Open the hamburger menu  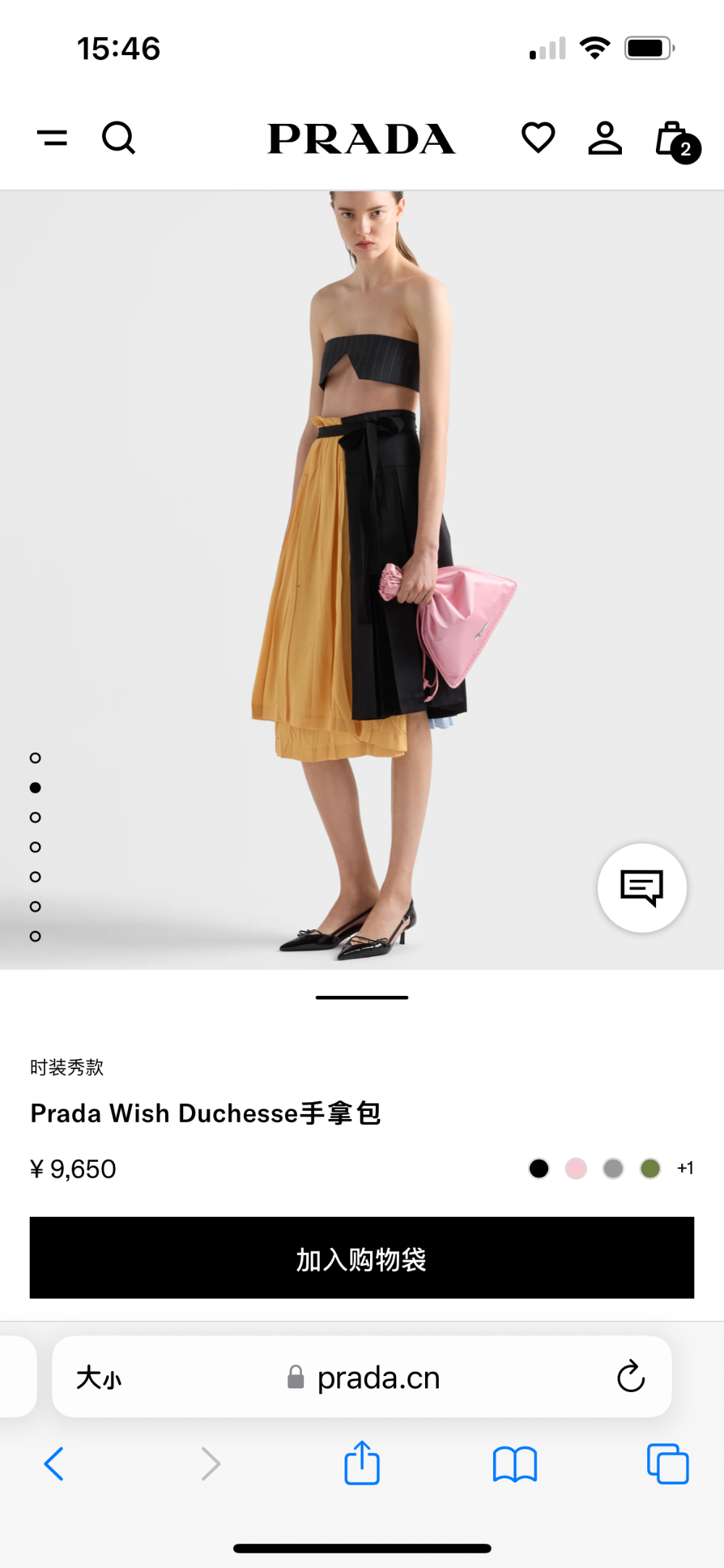pos(52,137)
